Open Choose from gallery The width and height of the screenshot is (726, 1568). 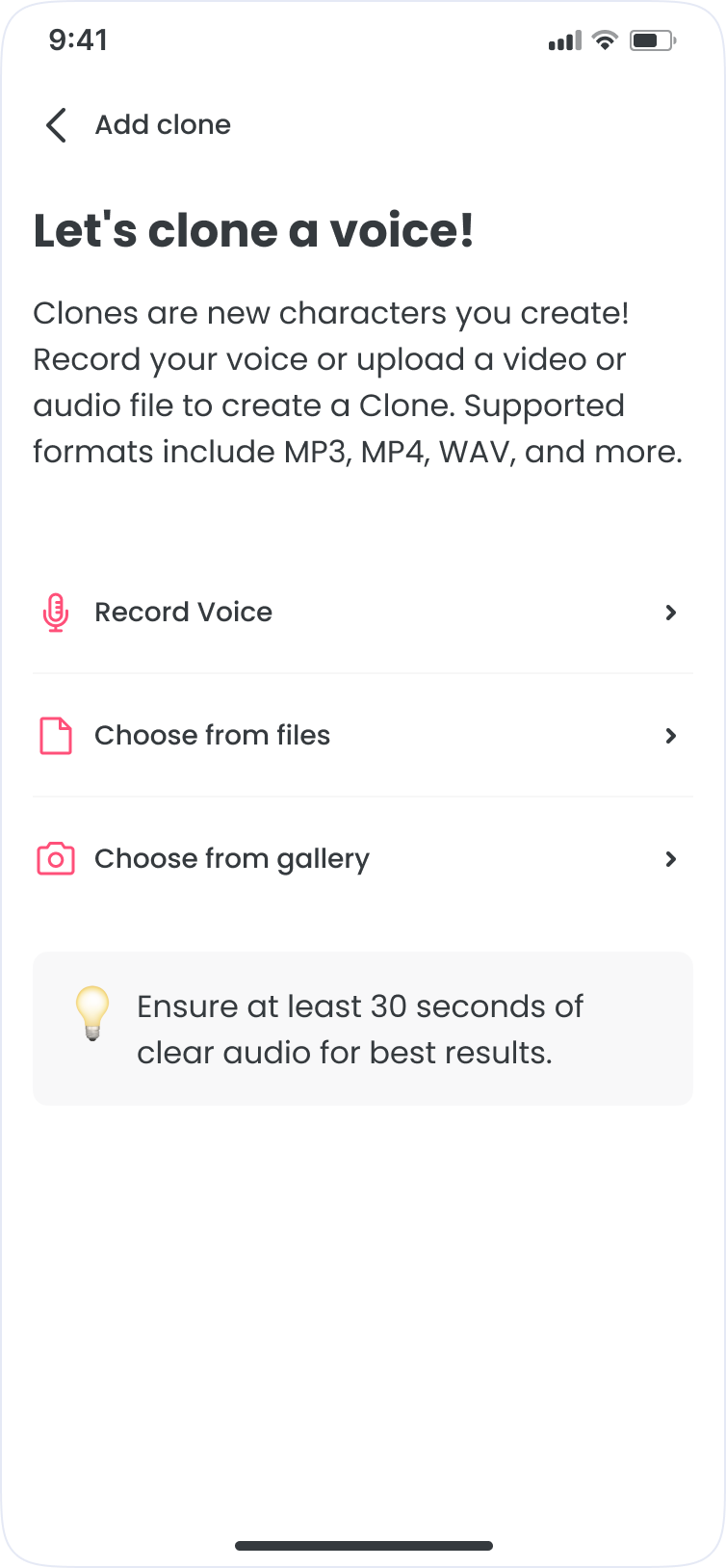click(362, 859)
